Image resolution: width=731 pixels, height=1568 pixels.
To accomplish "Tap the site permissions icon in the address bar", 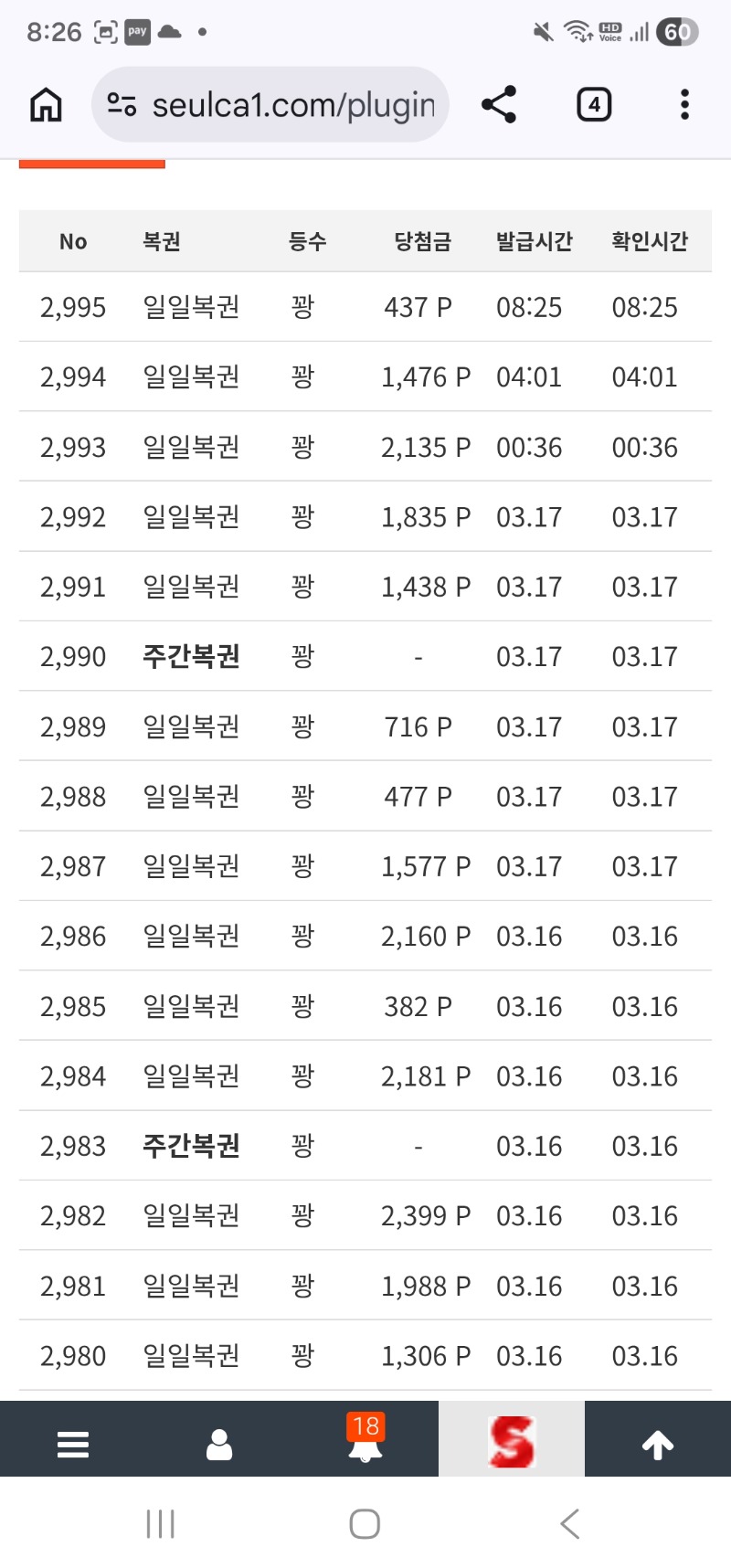I will 120,103.
